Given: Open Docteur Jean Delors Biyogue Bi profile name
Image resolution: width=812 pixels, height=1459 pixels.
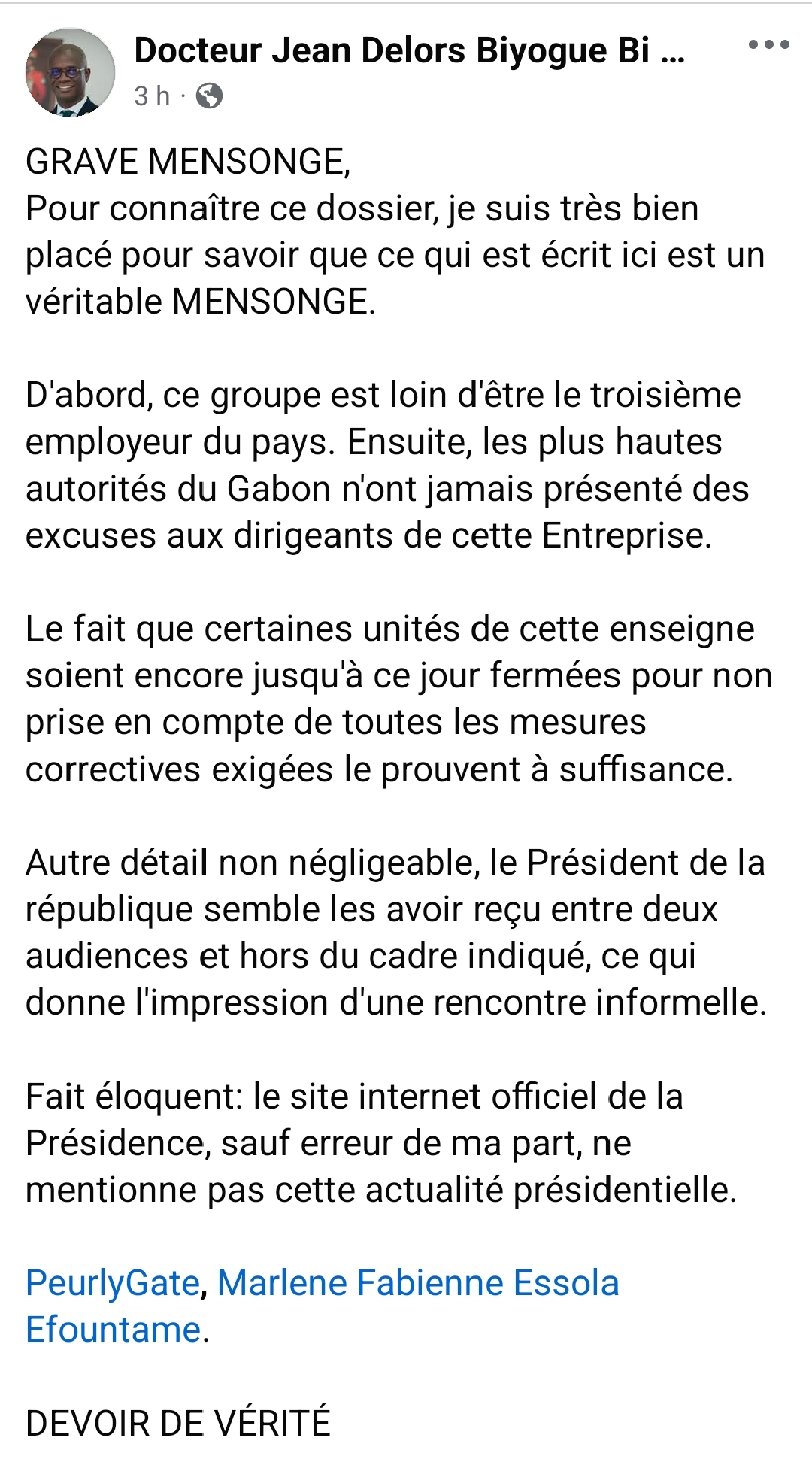Looking at the screenshot, I should [409, 51].
